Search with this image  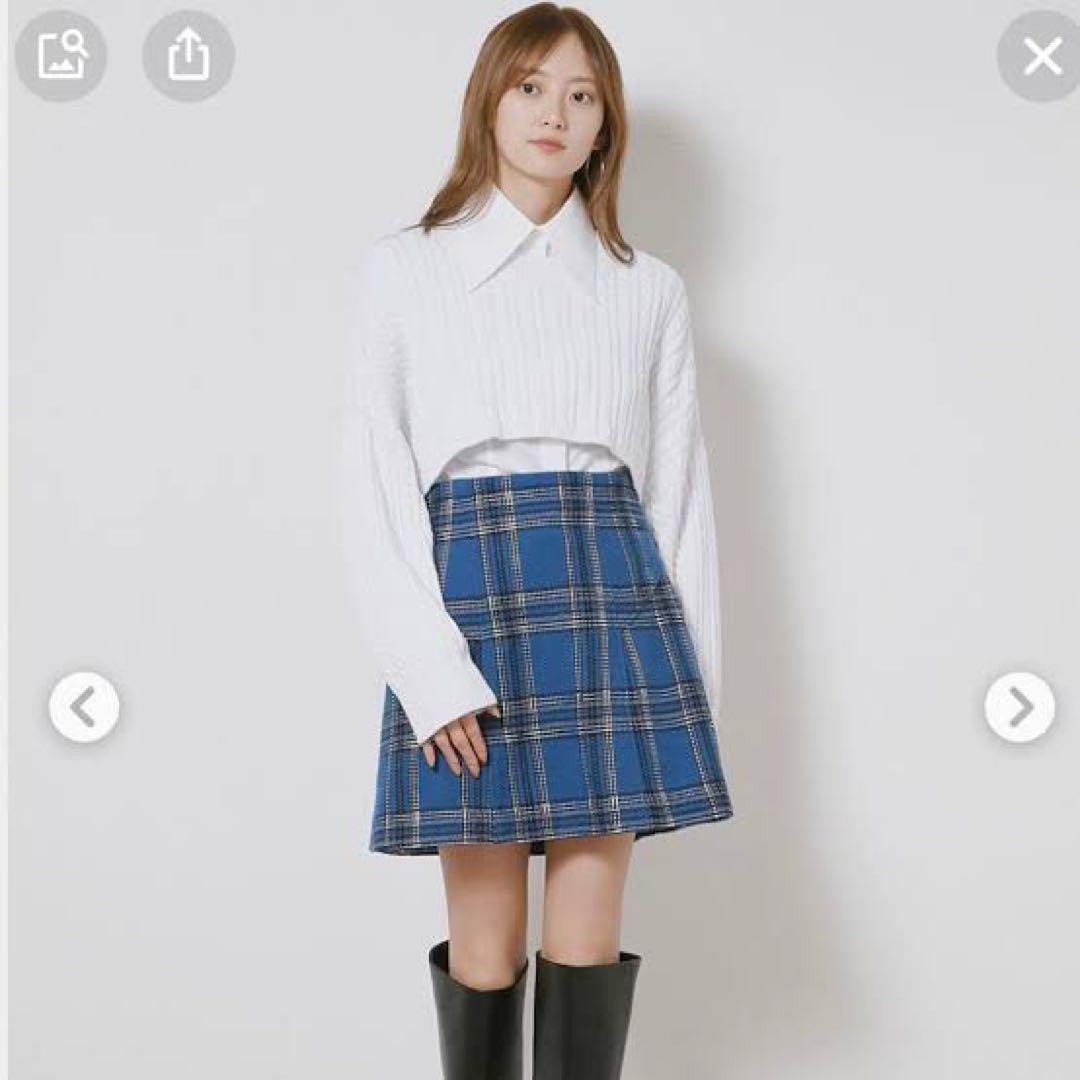61,56
